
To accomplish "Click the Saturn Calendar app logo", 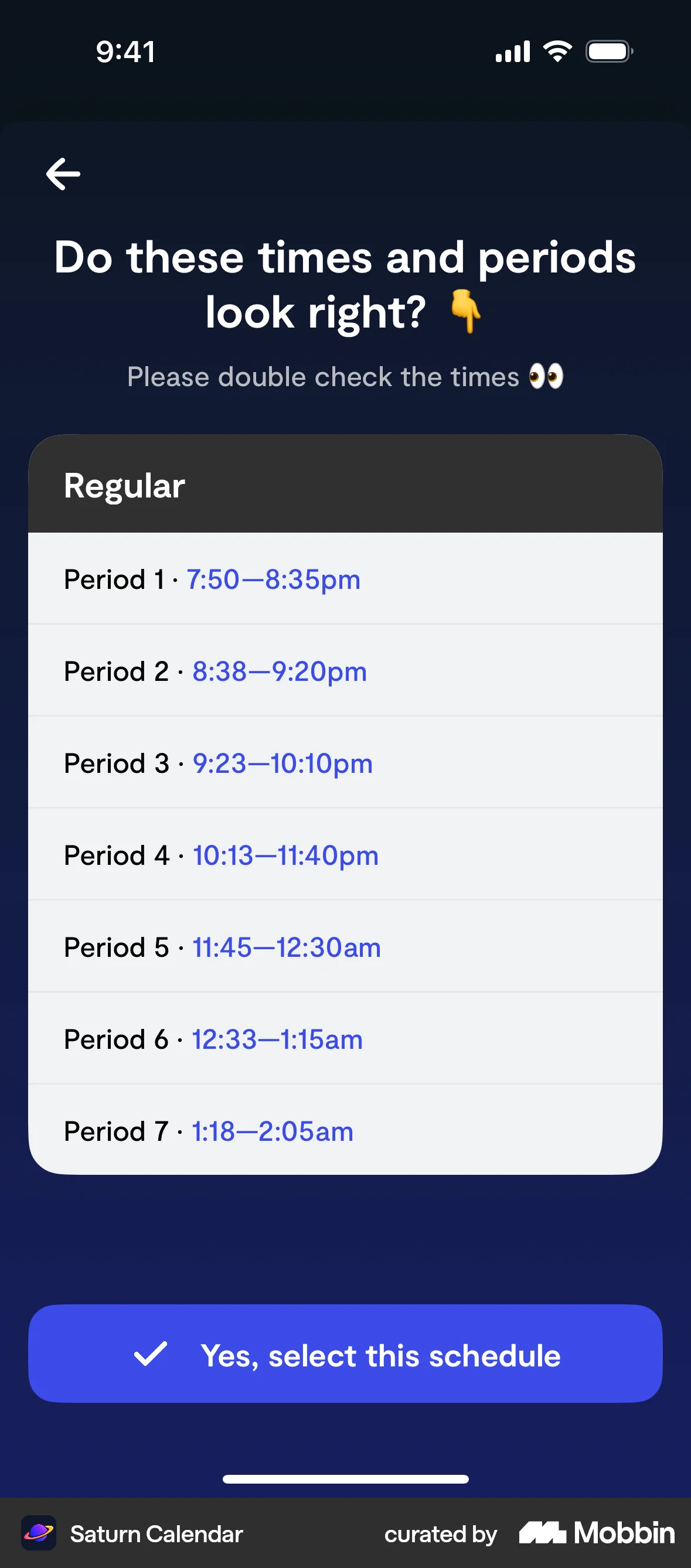I will [39, 1533].
